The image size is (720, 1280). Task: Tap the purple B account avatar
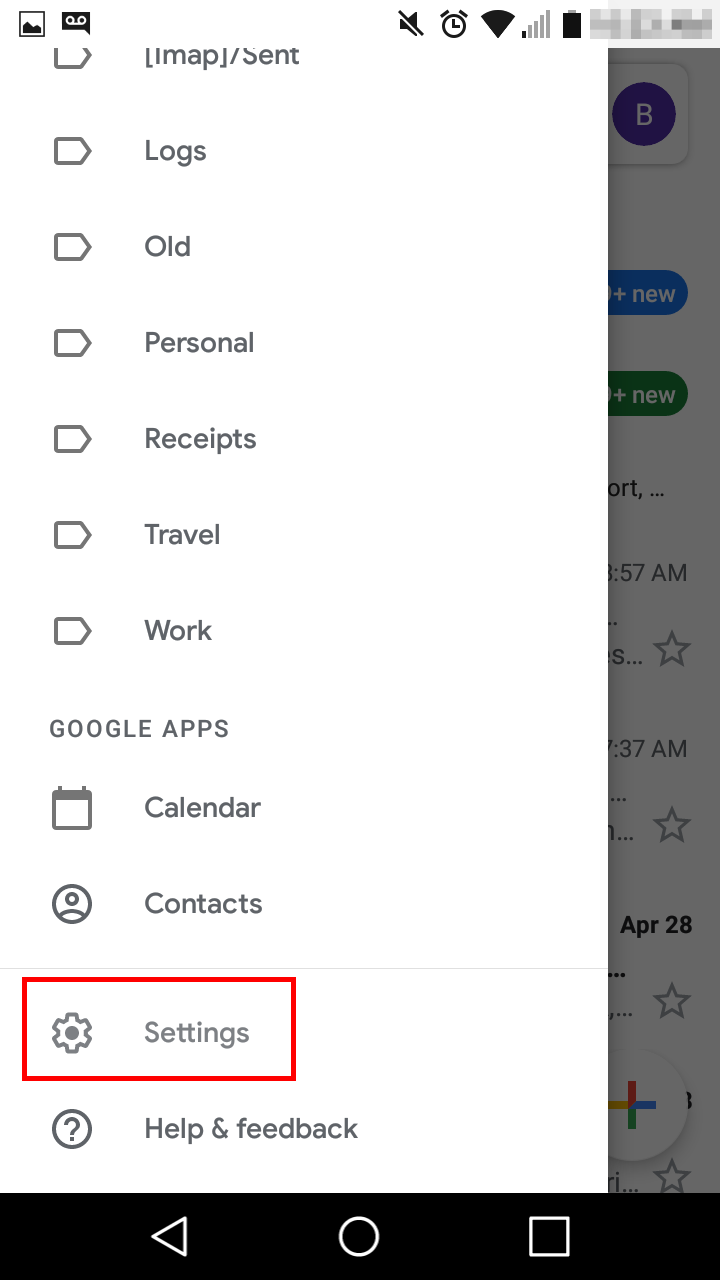[x=643, y=113]
